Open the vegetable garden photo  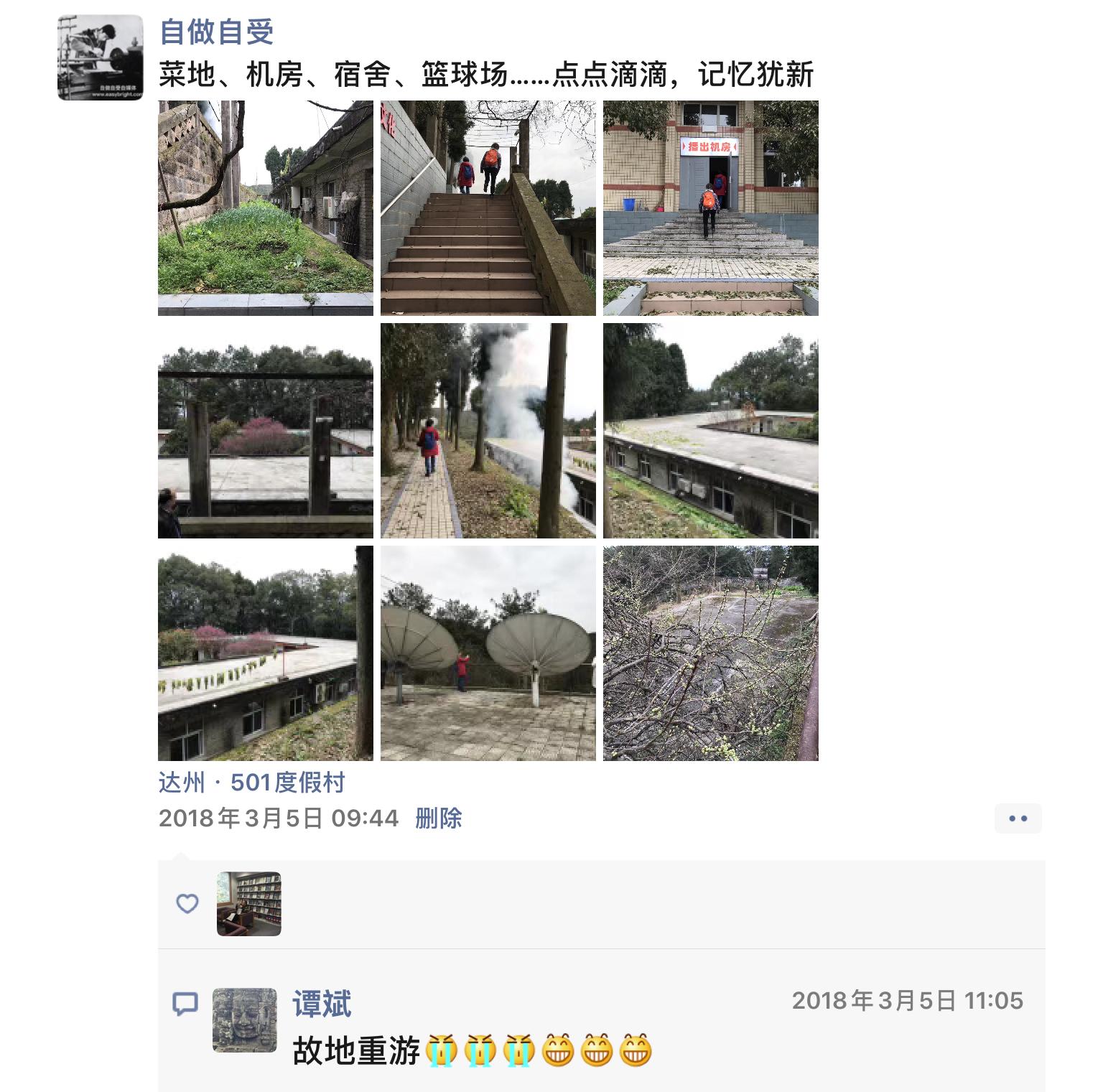tap(265, 208)
